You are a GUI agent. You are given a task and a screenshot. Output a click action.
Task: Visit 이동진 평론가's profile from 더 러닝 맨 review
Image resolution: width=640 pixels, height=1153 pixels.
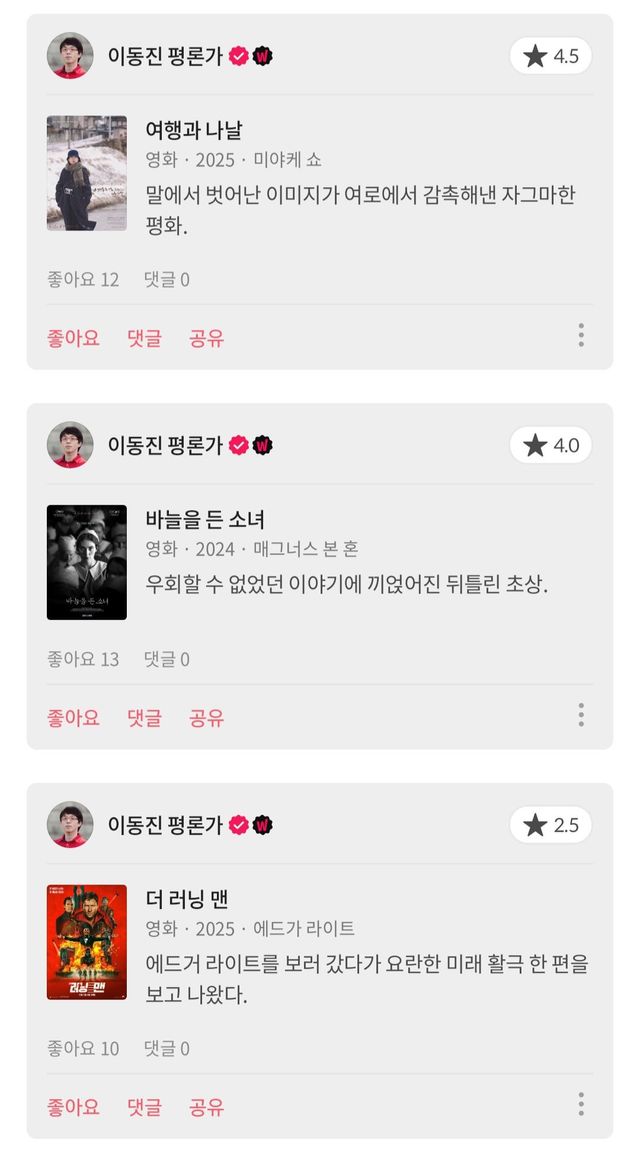[x=70, y=825]
